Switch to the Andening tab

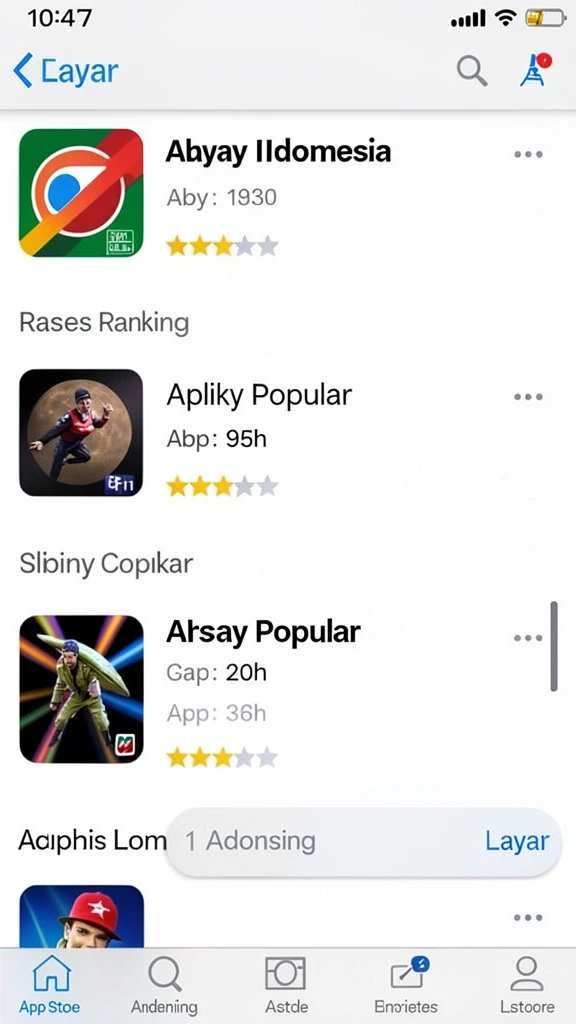[x=164, y=985]
